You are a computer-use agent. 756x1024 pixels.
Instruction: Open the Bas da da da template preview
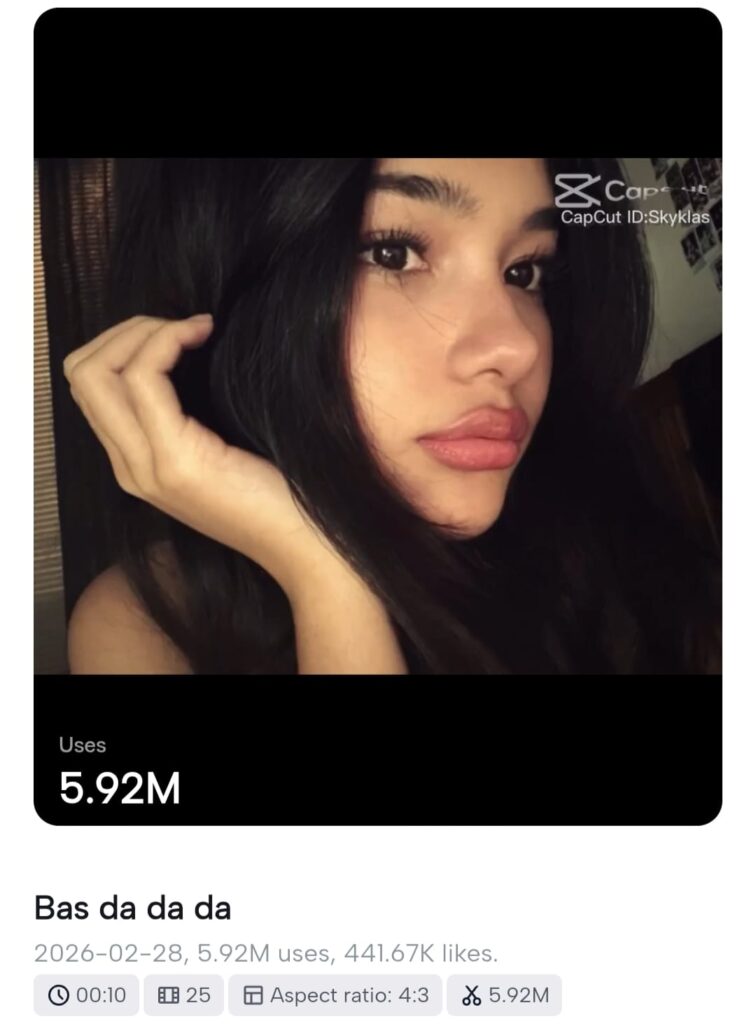378,415
